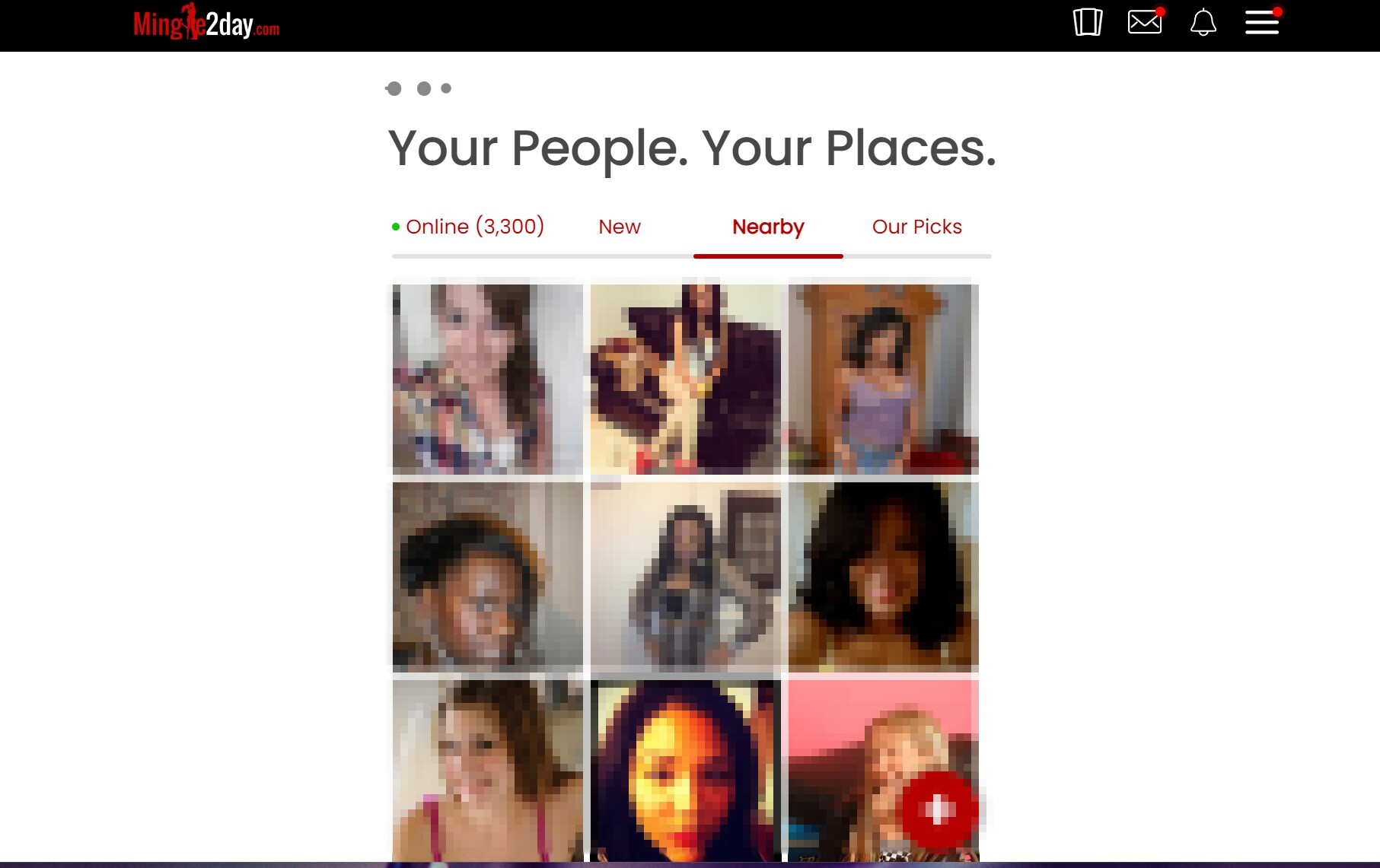Go to Mingle2day home logo
The width and height of the screenshot is (1380, 868).
tap(206, 24)
